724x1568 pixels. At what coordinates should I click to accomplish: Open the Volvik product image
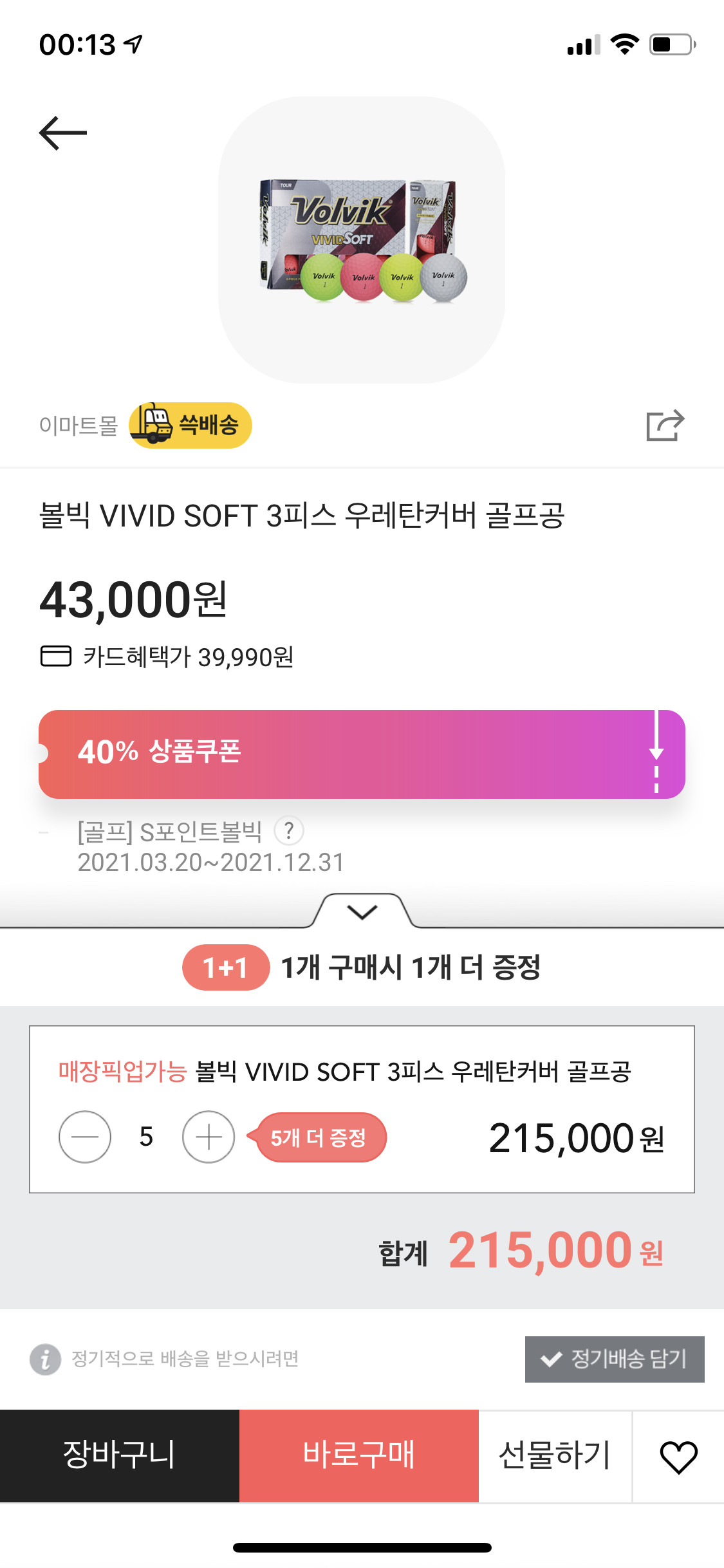coord(362,240)
